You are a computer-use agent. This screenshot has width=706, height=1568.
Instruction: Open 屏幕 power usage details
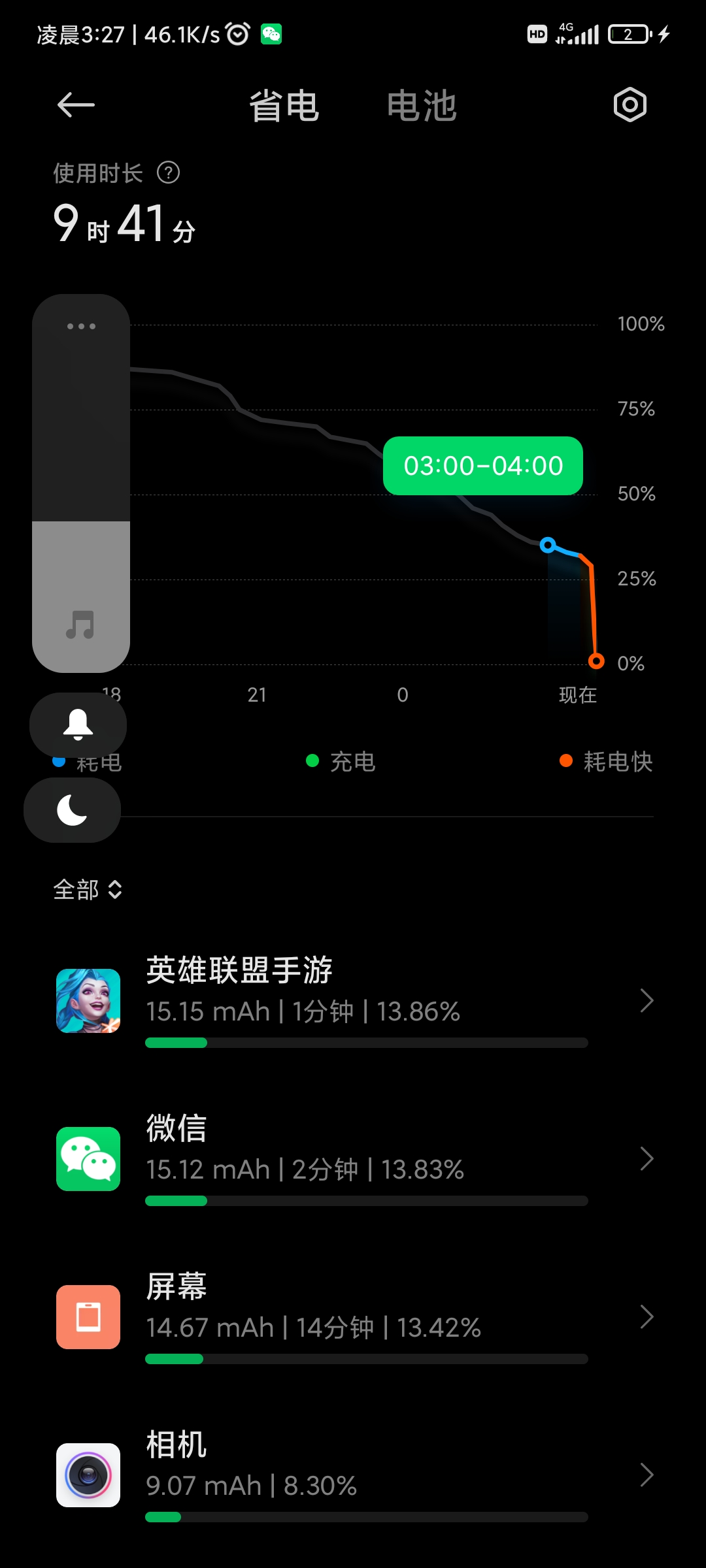(x=353, y=1317)
